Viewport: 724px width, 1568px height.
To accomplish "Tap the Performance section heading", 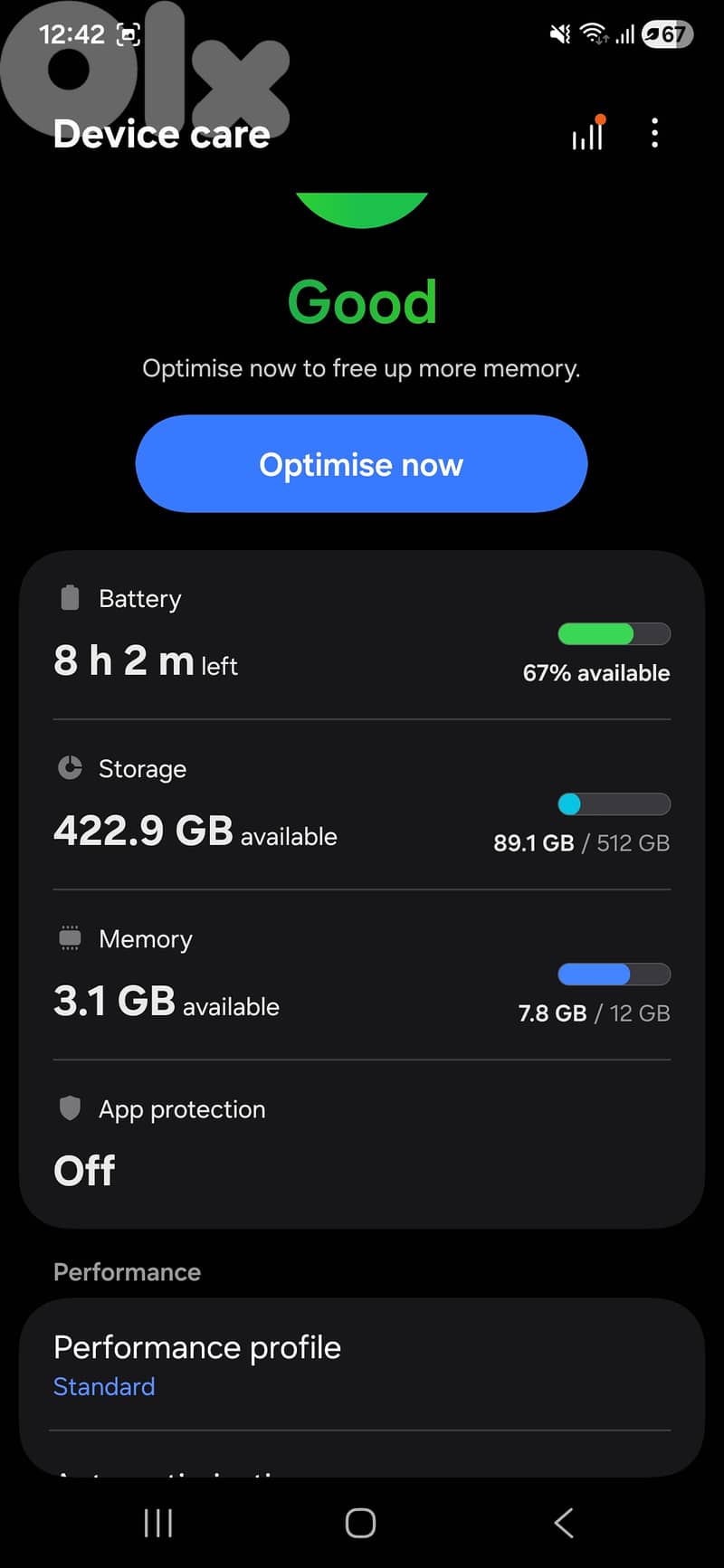I will pyautogui.click(x=127, y=1271).
